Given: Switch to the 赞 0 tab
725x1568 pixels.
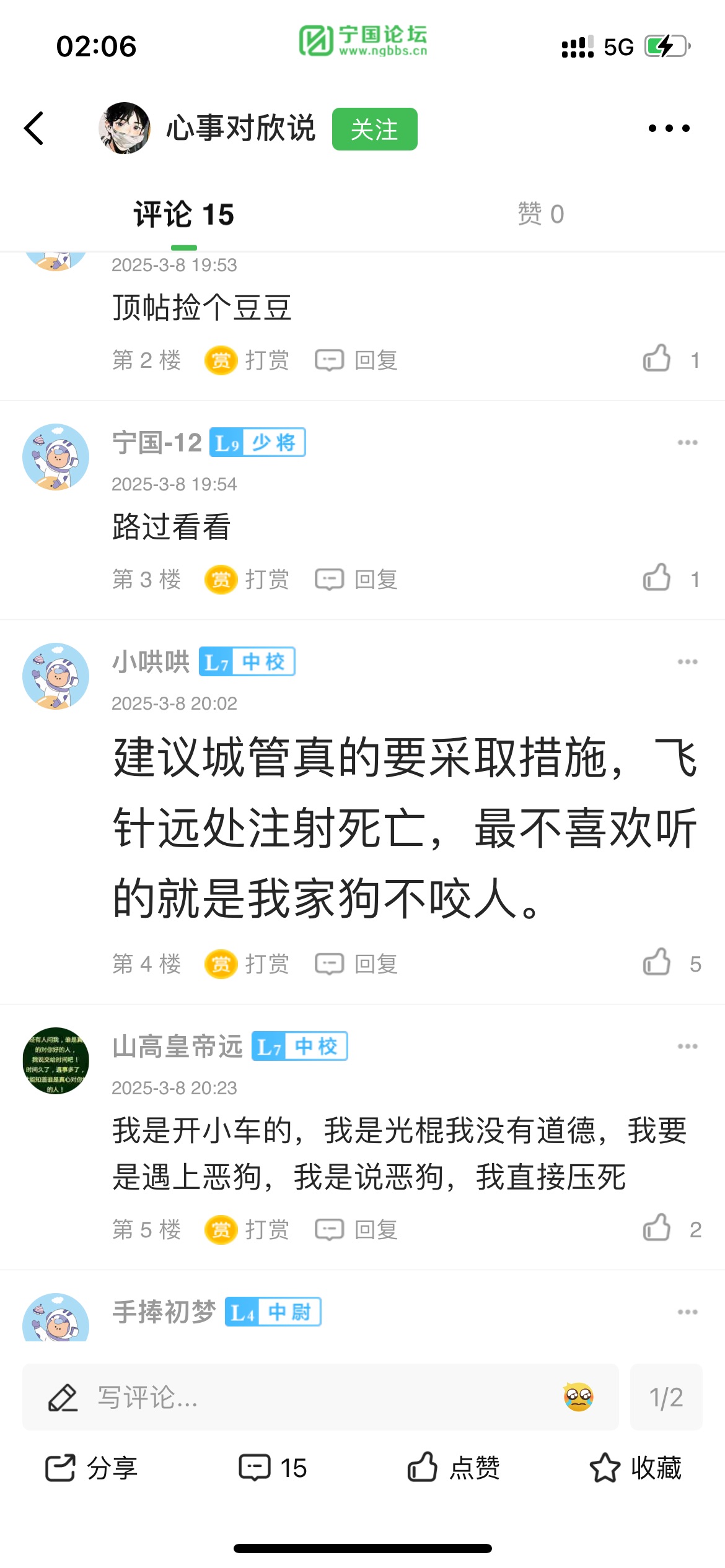Looking at the screenshot, I should 540,214.
